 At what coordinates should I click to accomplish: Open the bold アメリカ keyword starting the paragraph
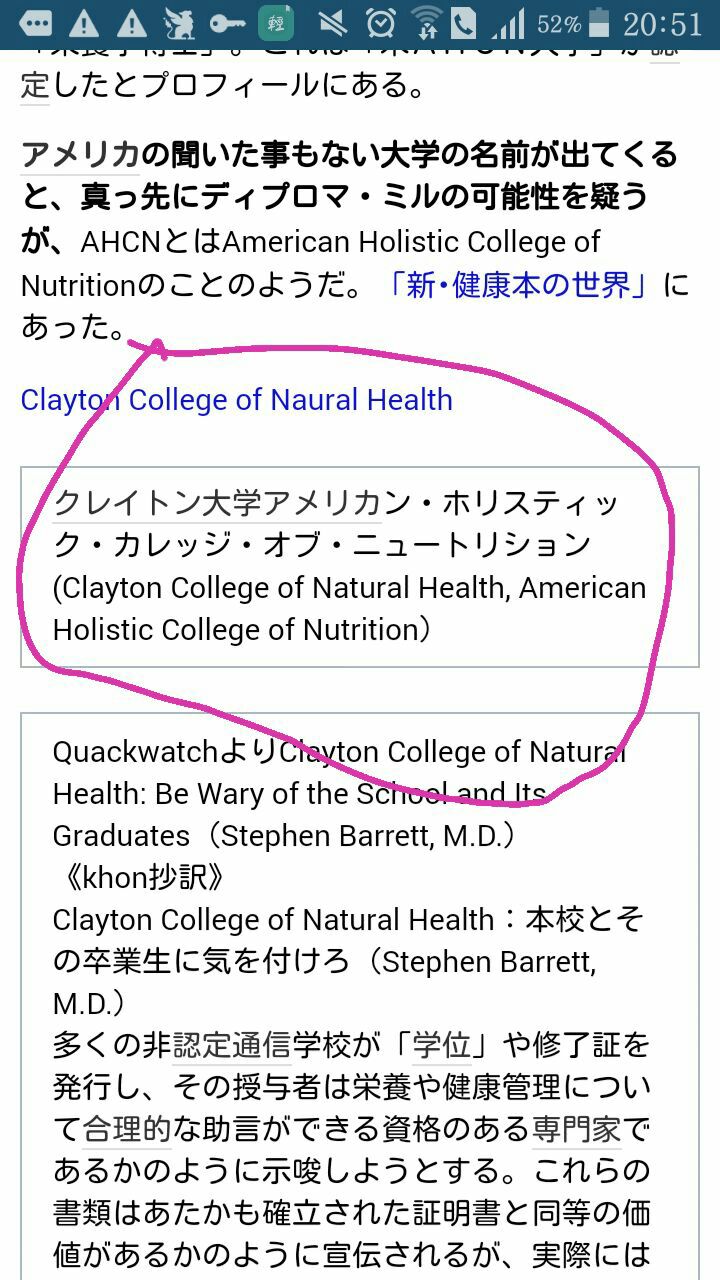80,155
